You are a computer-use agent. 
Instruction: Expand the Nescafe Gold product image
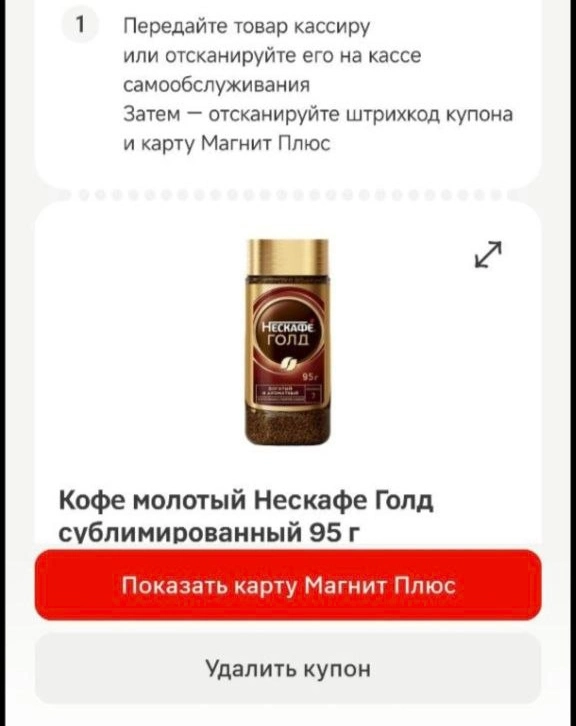[x=488, y=254]
